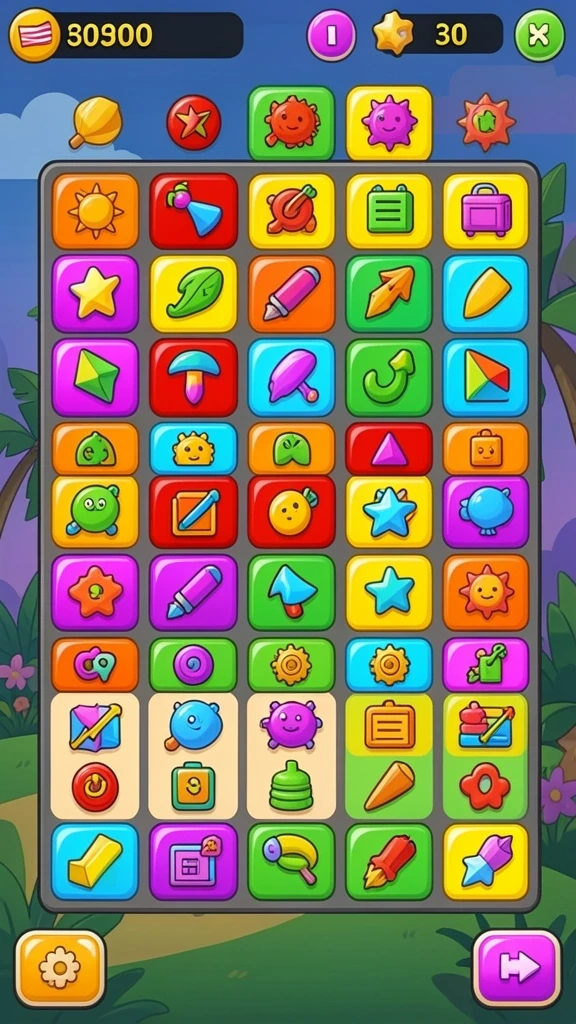576x1024 pixels.
Task: Tap the yellow star tile on purple
Action: (x=95, y=294)
